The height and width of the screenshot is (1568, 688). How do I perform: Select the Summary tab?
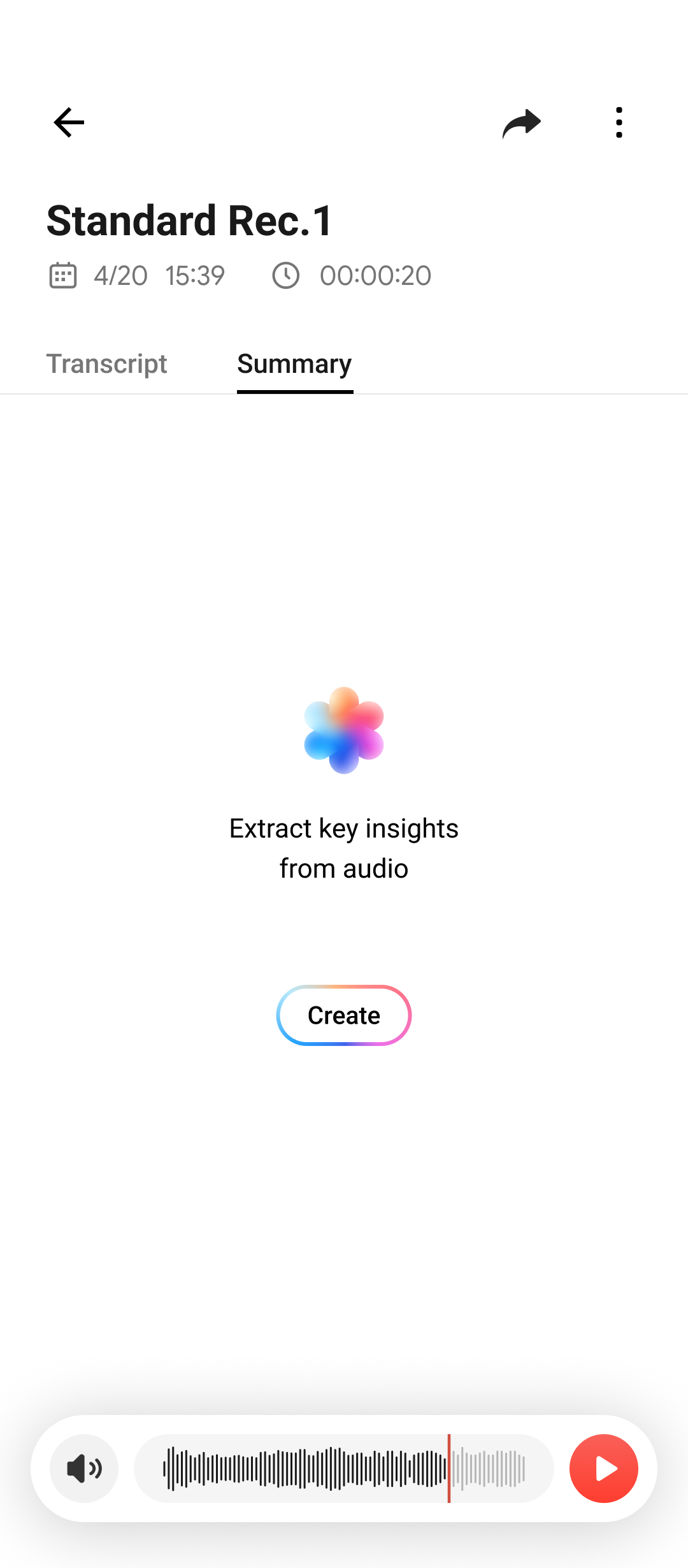pyautogui.click(x=294, y=364)
